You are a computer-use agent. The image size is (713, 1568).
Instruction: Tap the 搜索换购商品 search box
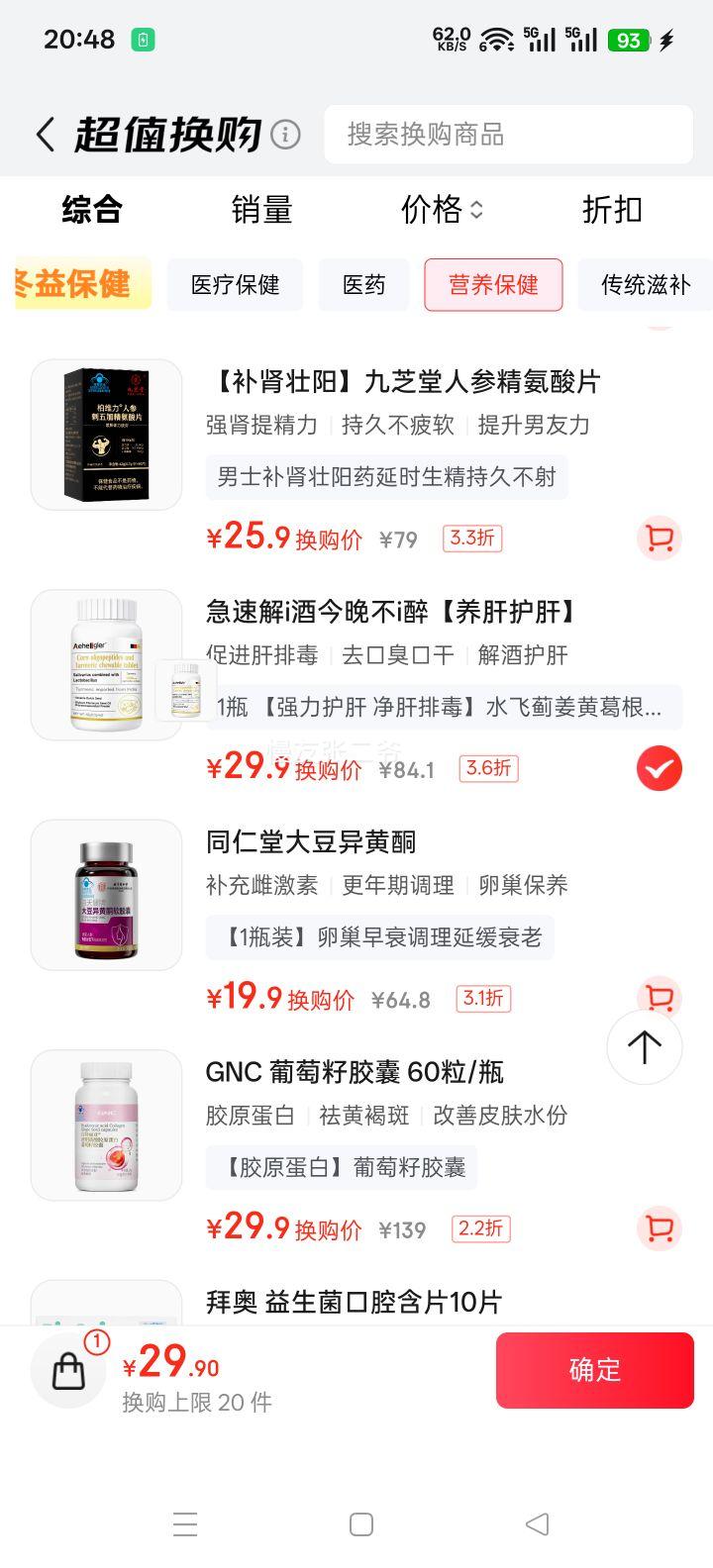point(507,135)
